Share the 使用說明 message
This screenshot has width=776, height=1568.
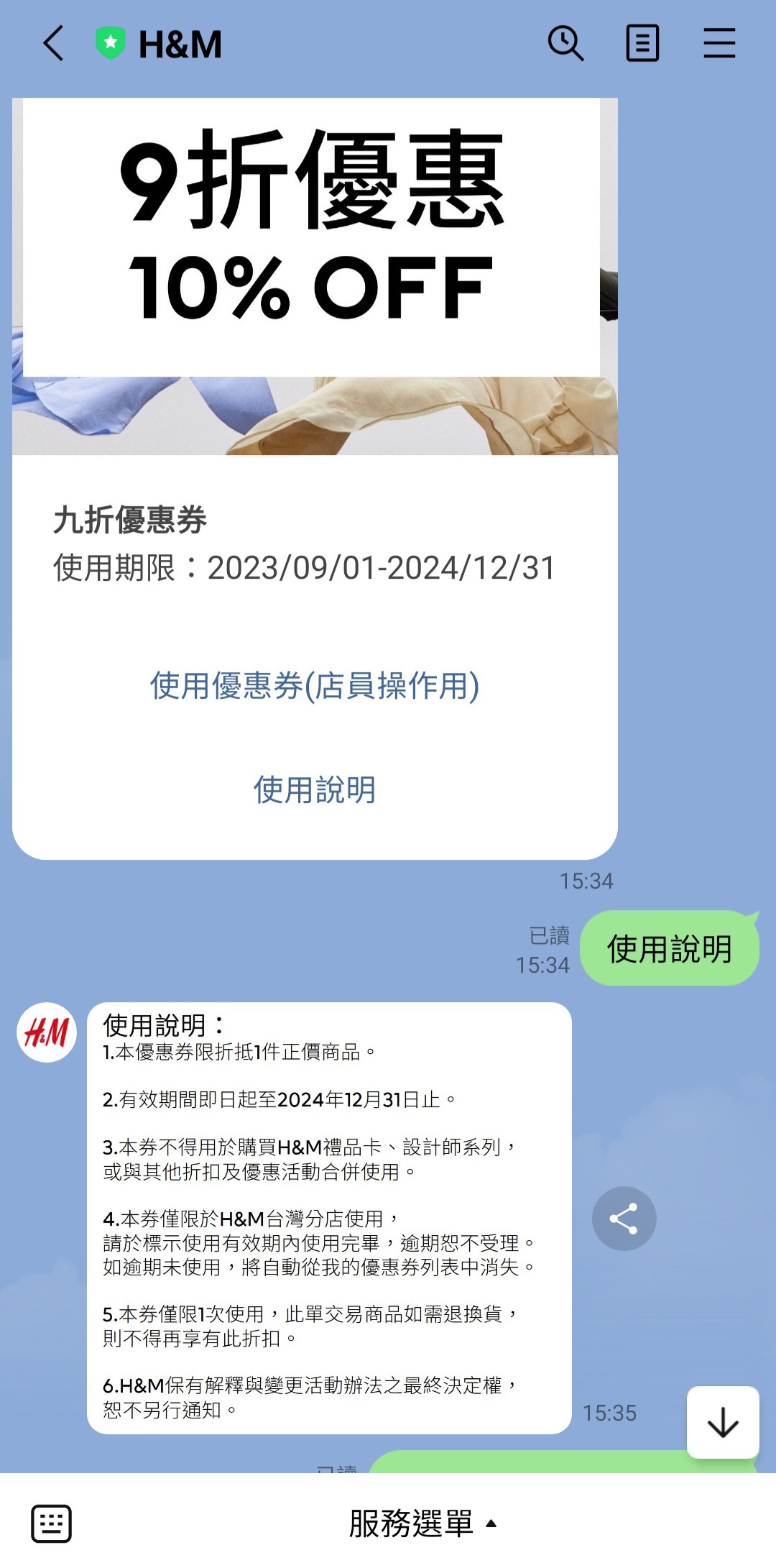click(624, 1219)
